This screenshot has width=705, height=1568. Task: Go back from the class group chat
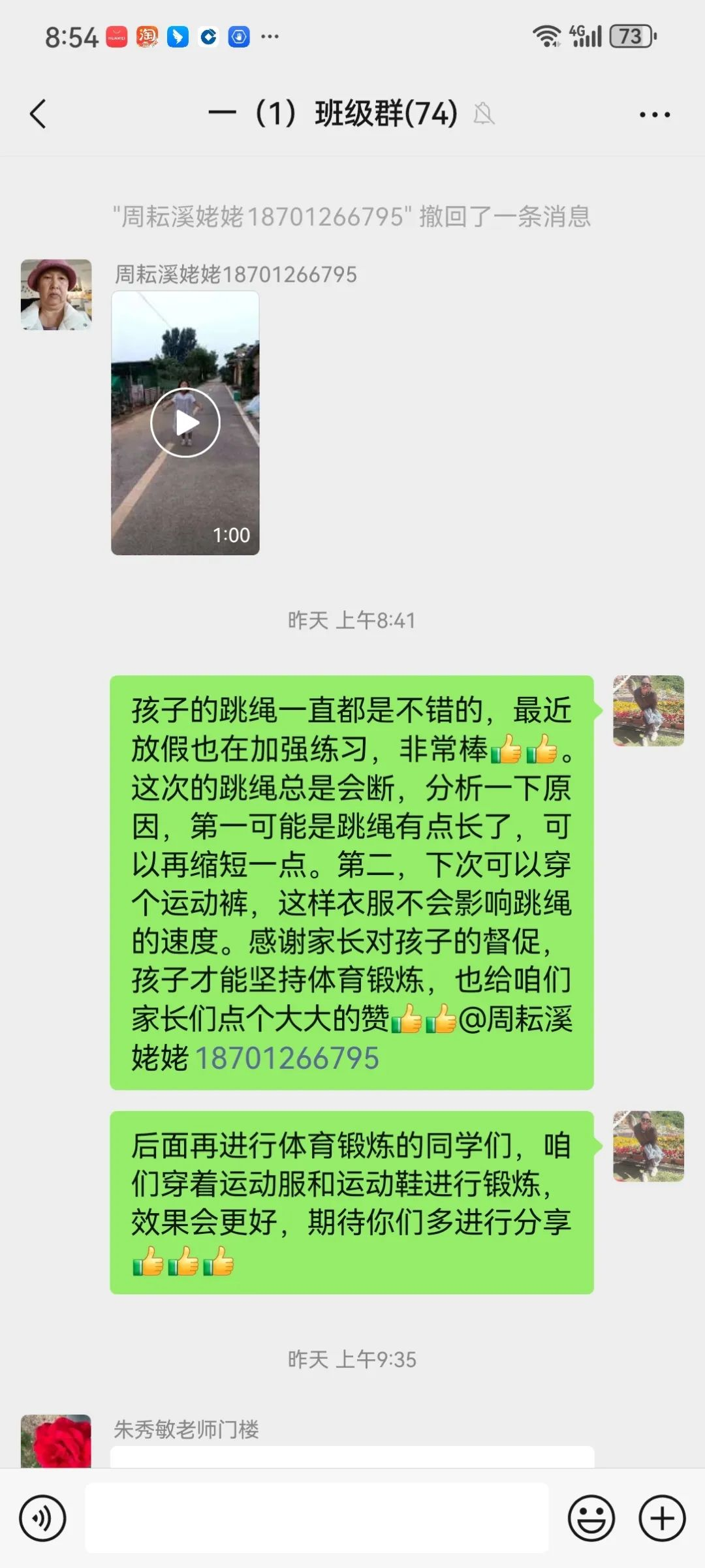[x=39, y=114]
